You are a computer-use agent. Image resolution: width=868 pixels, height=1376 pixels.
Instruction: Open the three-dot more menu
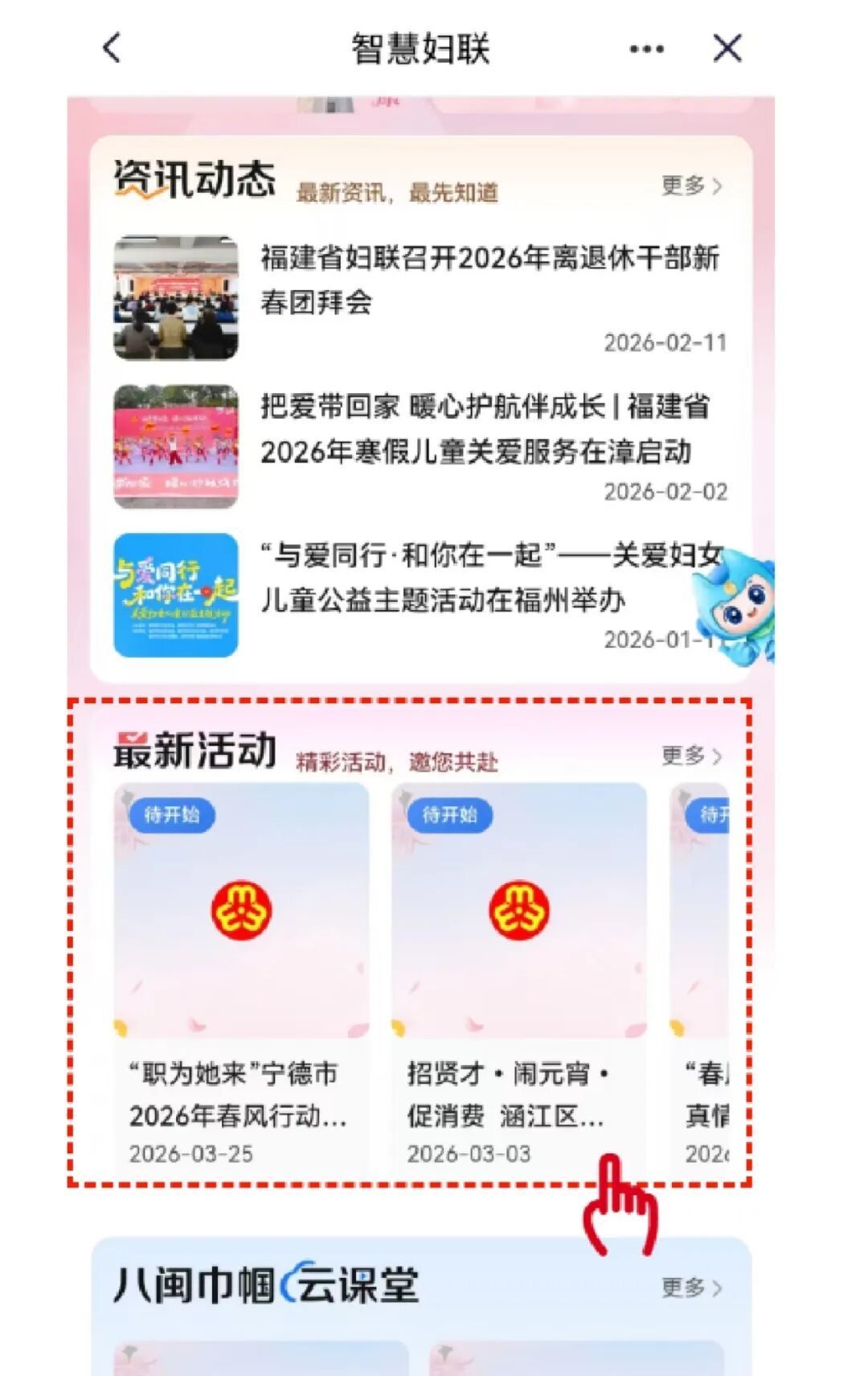tap(646, 49)
